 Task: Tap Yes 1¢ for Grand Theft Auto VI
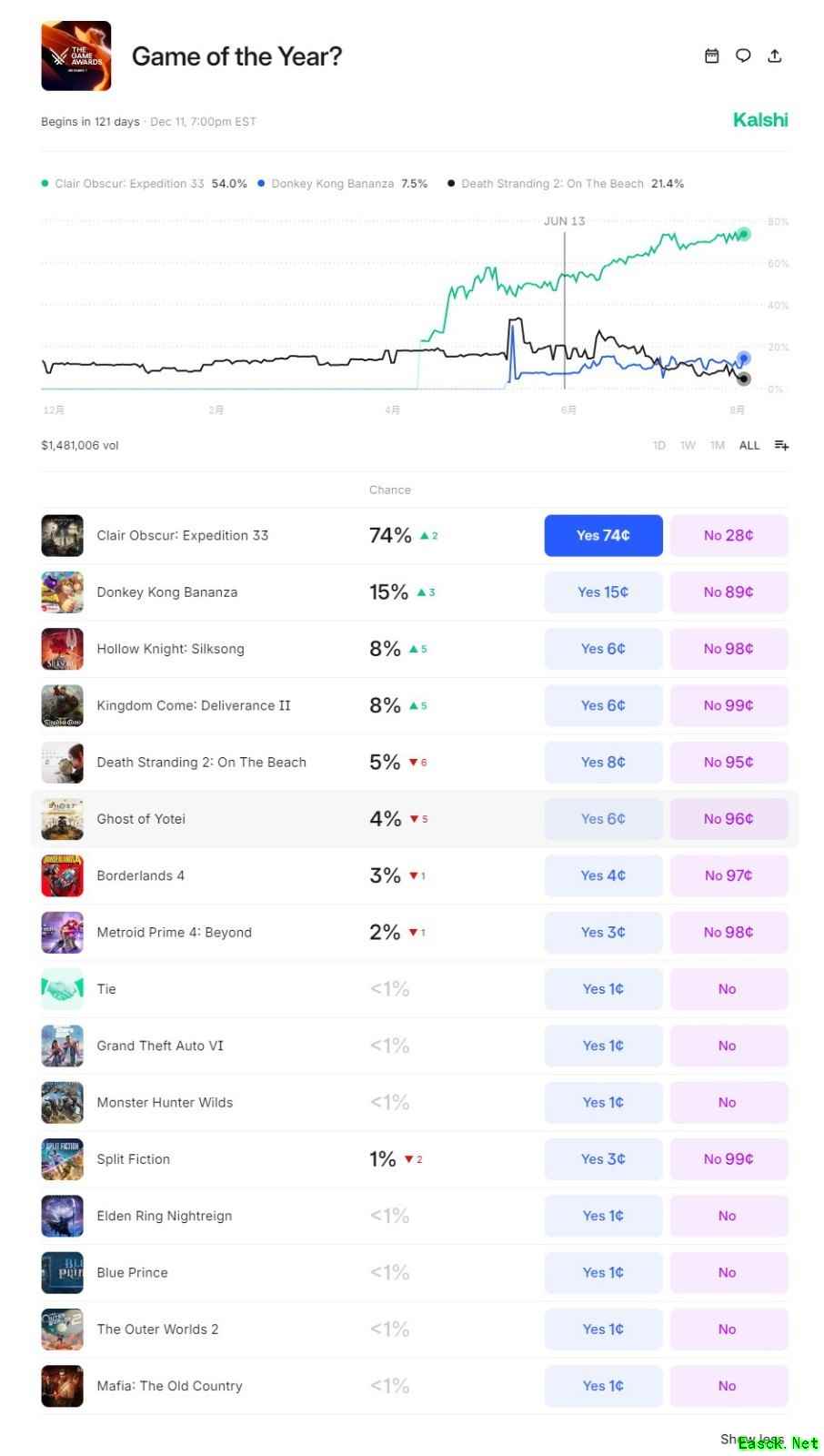pos(603,1046)
